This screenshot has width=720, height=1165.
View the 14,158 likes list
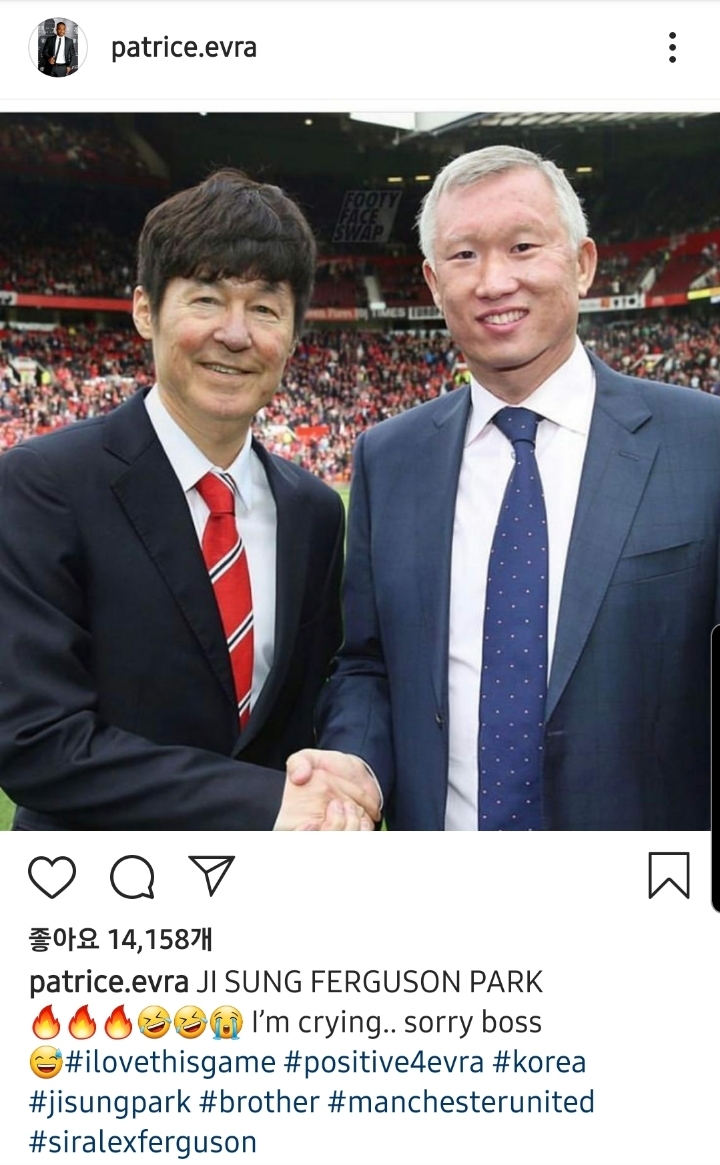coord(120,938)
